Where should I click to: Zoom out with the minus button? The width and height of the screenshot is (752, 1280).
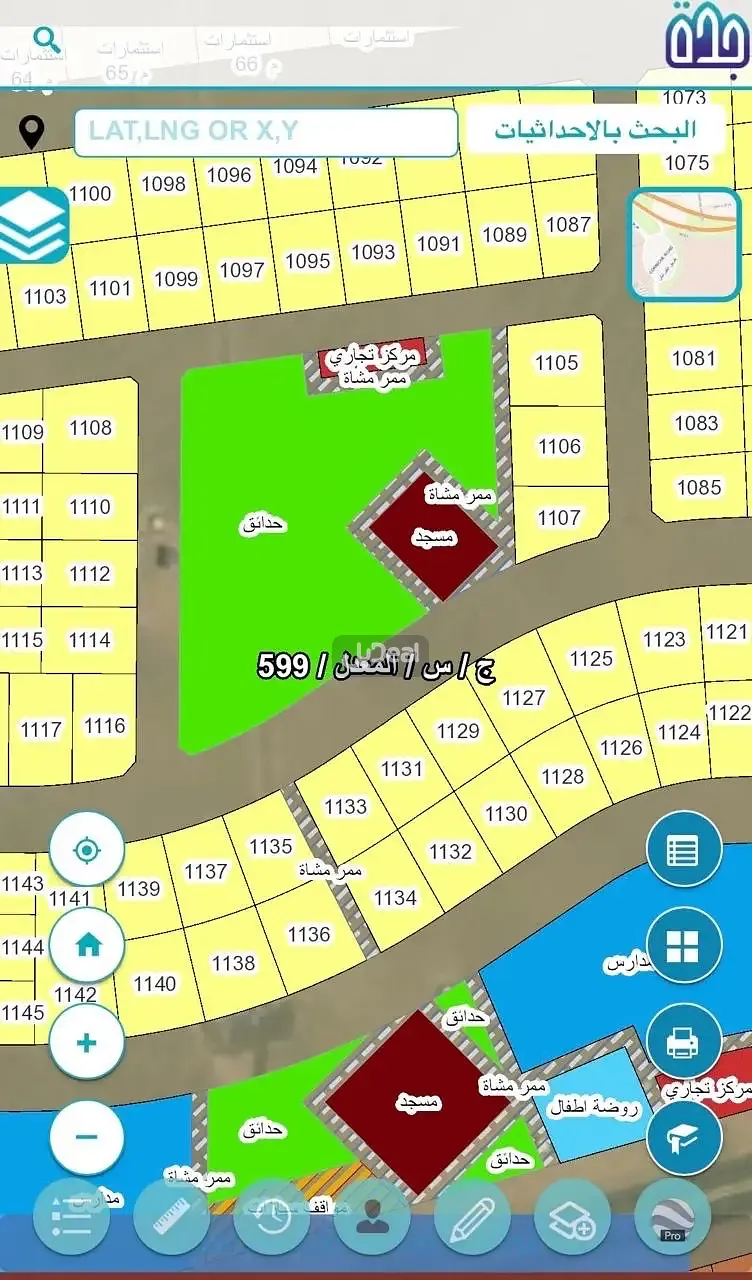(87, 1136)
